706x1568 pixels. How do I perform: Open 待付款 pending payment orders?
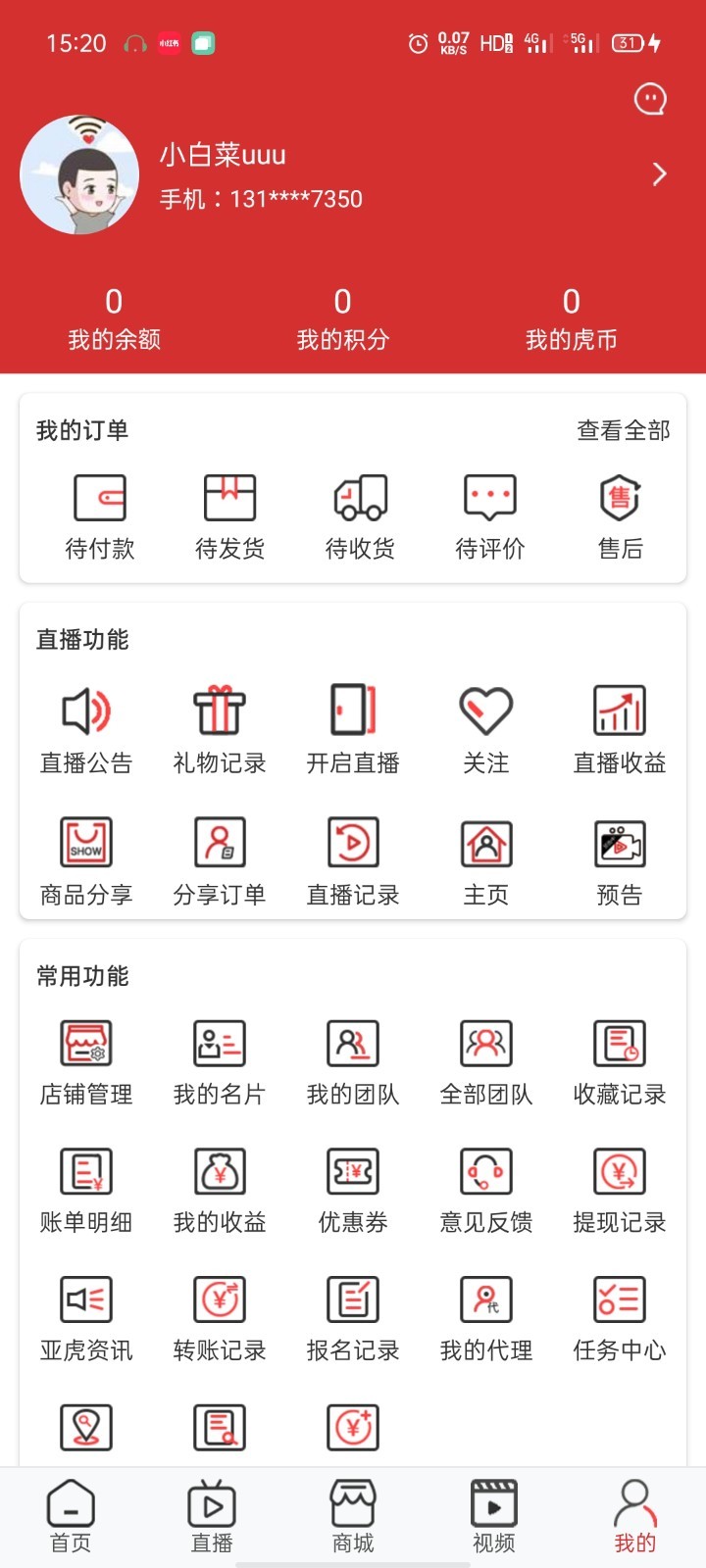(x=100, y=515)
